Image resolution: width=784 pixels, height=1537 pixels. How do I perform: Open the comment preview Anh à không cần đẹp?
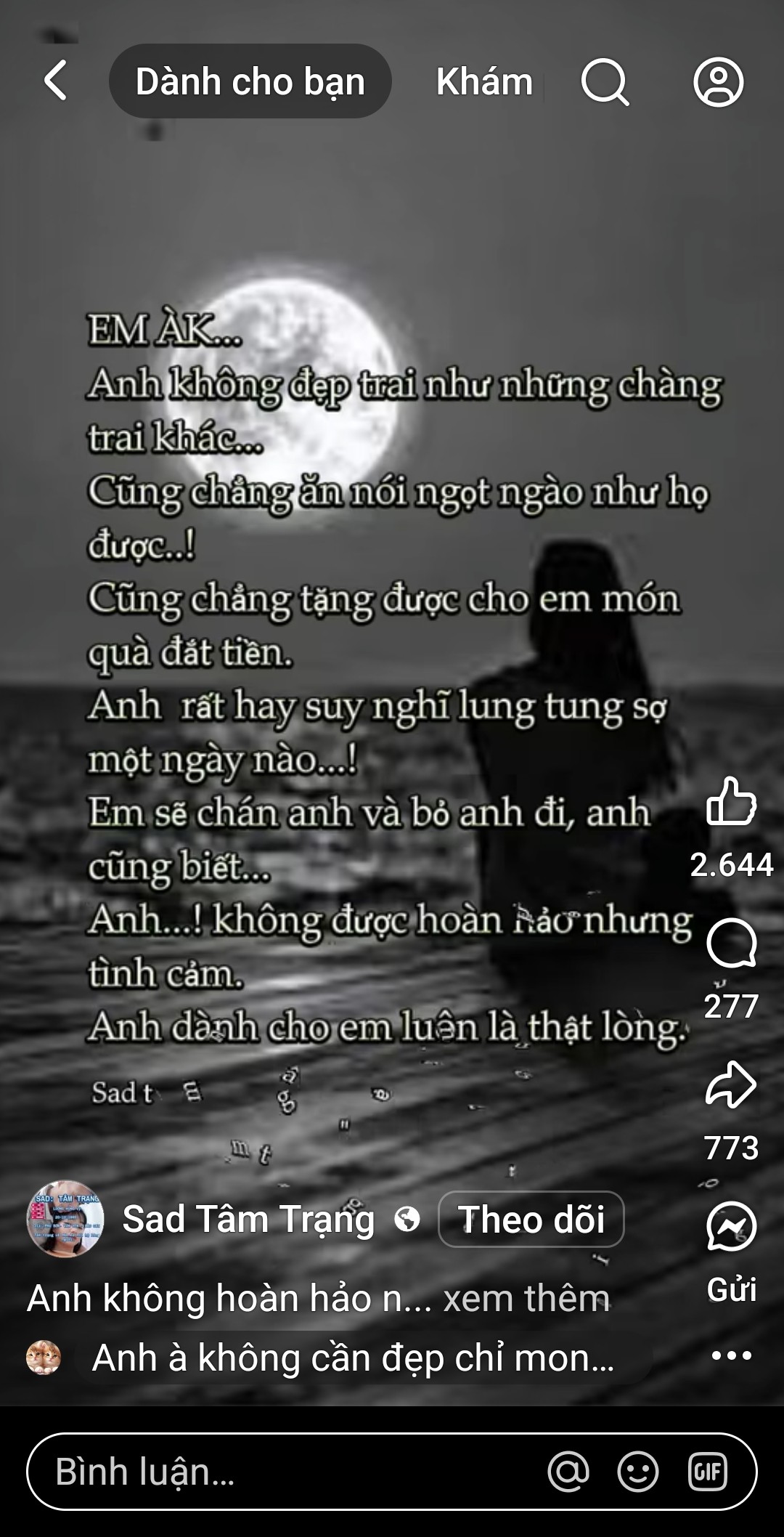[353, 1358]
